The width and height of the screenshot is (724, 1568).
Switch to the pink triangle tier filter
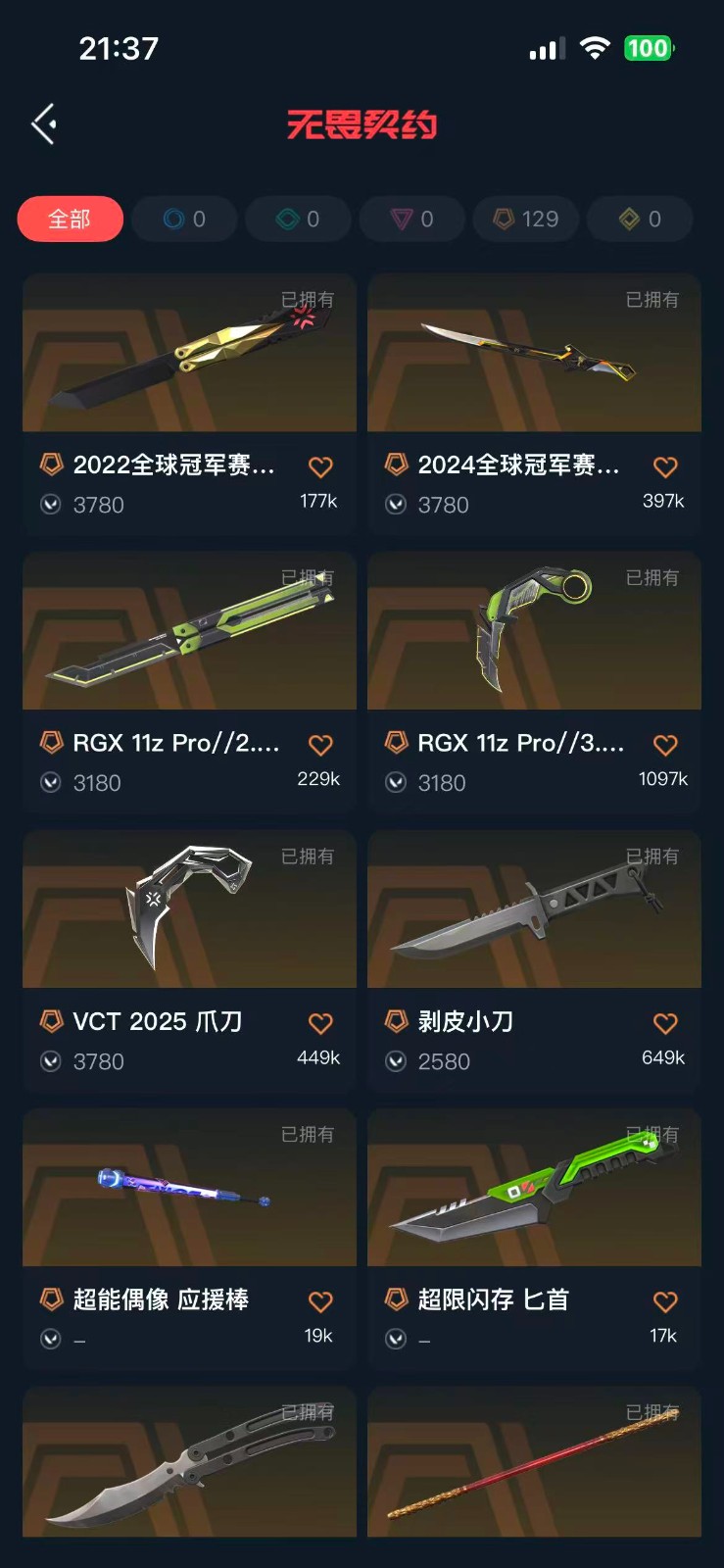(x=411, y=219)
